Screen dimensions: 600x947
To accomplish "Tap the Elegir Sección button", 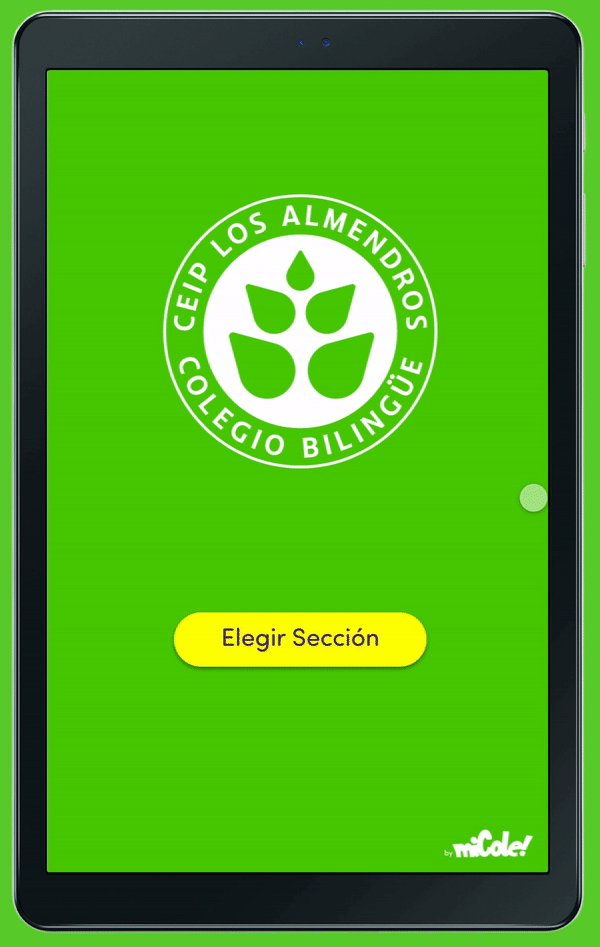I will [300, 639].
